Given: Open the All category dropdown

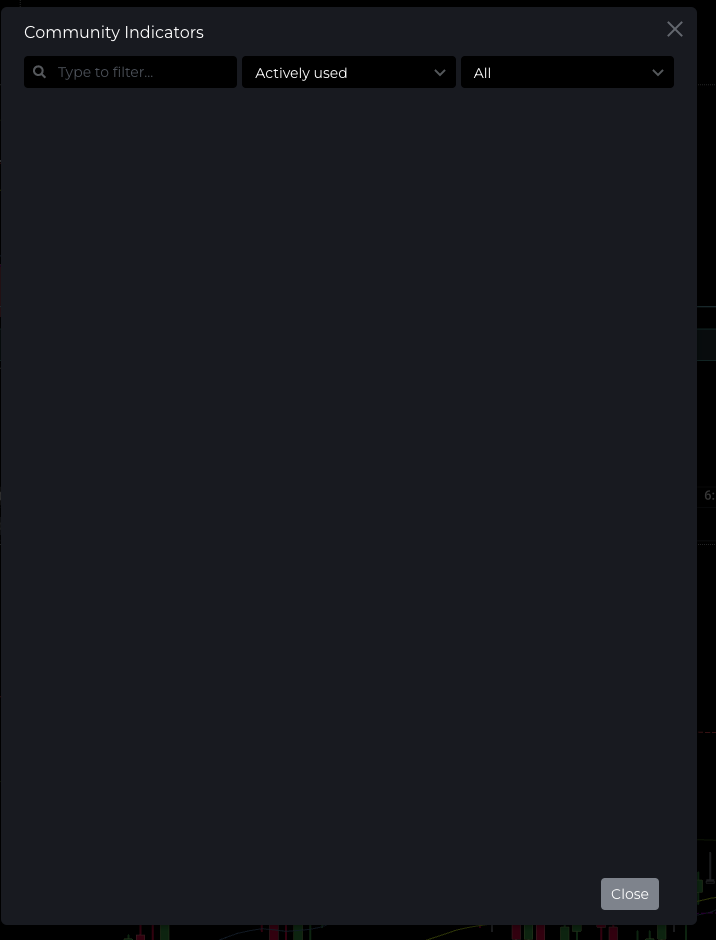Looking at the screenshot, I should click(566, 72).
